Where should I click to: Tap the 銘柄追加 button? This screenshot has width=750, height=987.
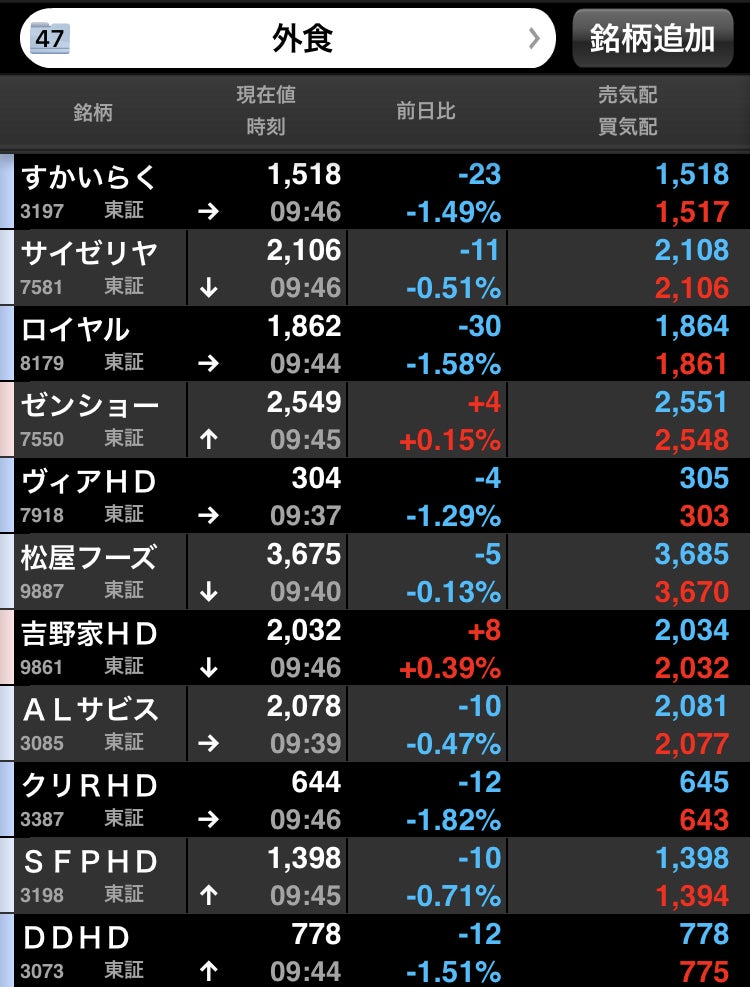coord(652,39)
